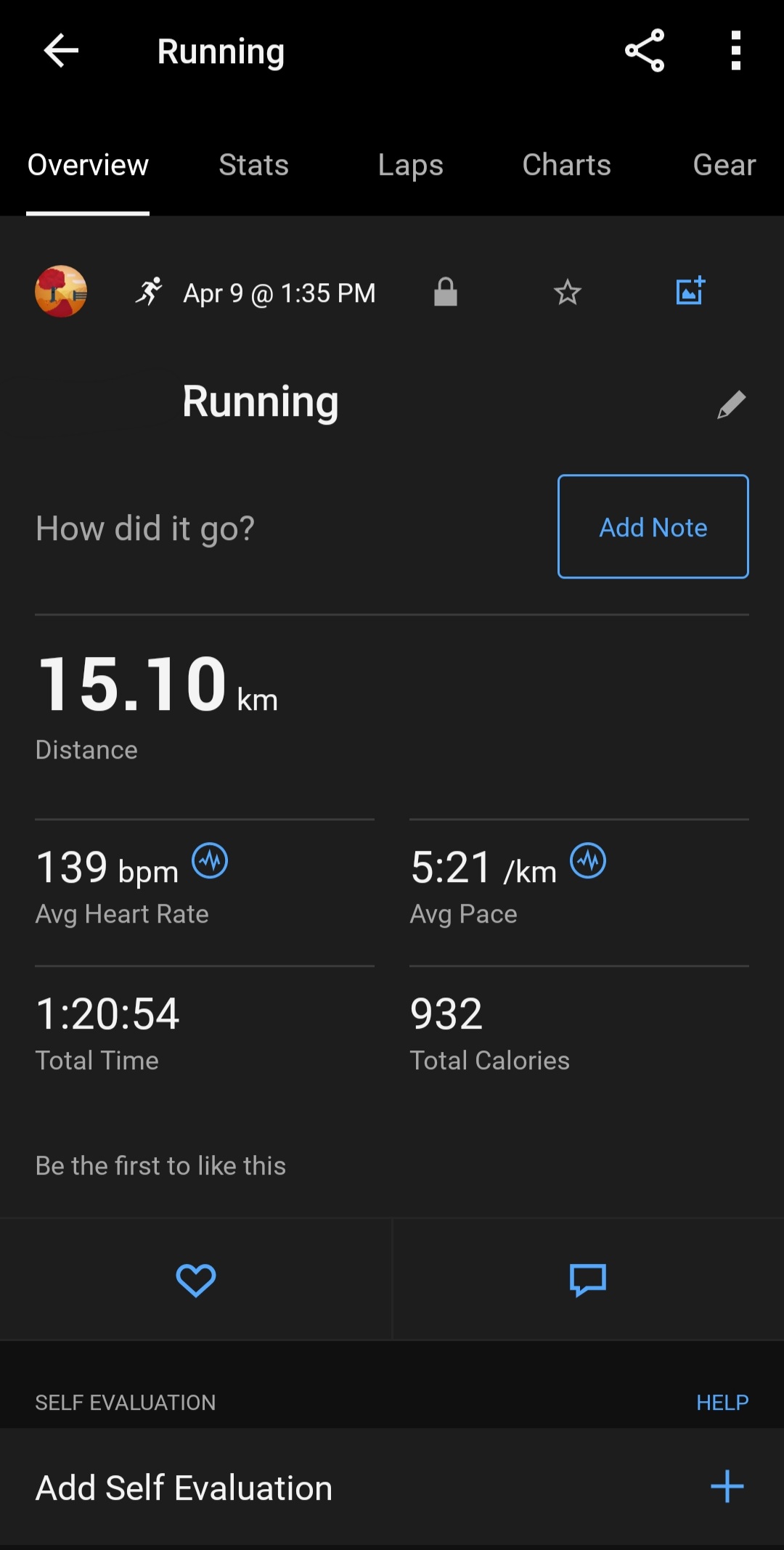This screenshot has width=784, height=1550.
Task: Add a photo to this activity
Action: point(690,291)
